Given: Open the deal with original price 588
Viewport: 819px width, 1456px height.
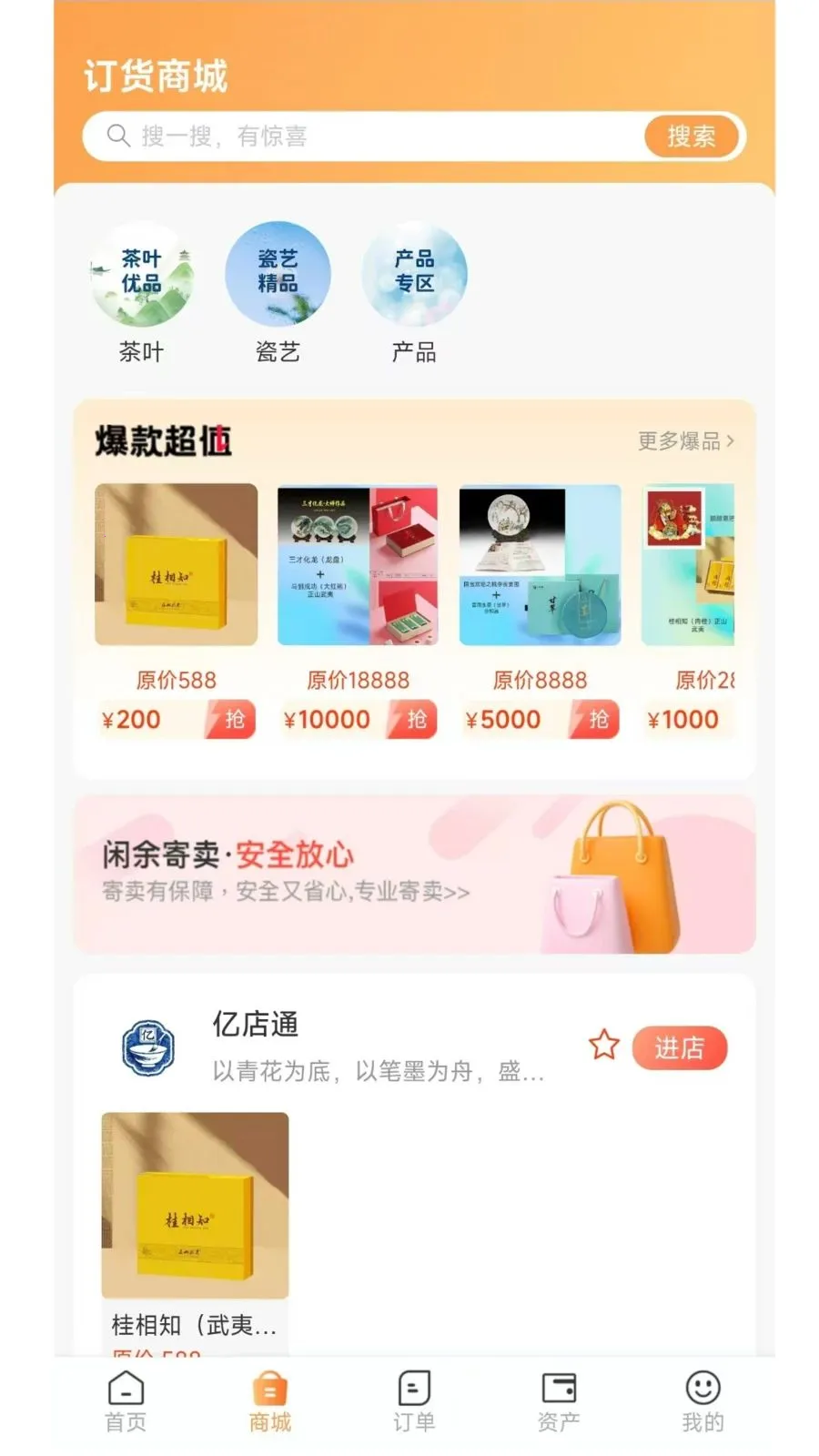Looking at the screenshot, I should click(177, 564).
